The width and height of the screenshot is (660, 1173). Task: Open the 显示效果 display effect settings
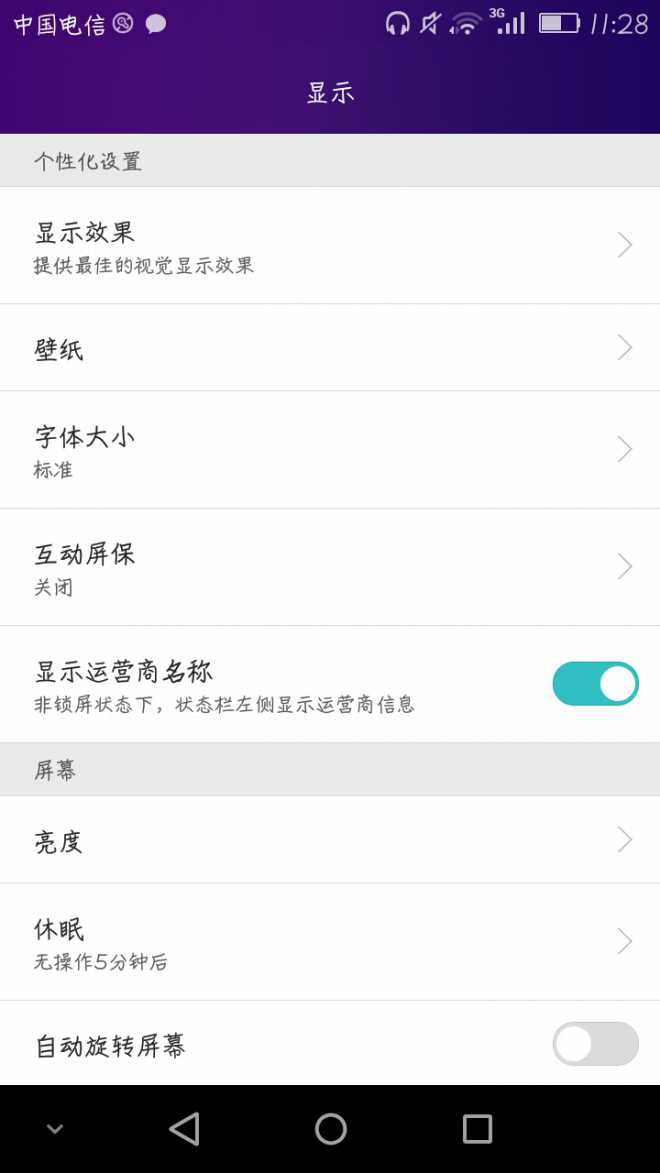click(x=330, y=246)
